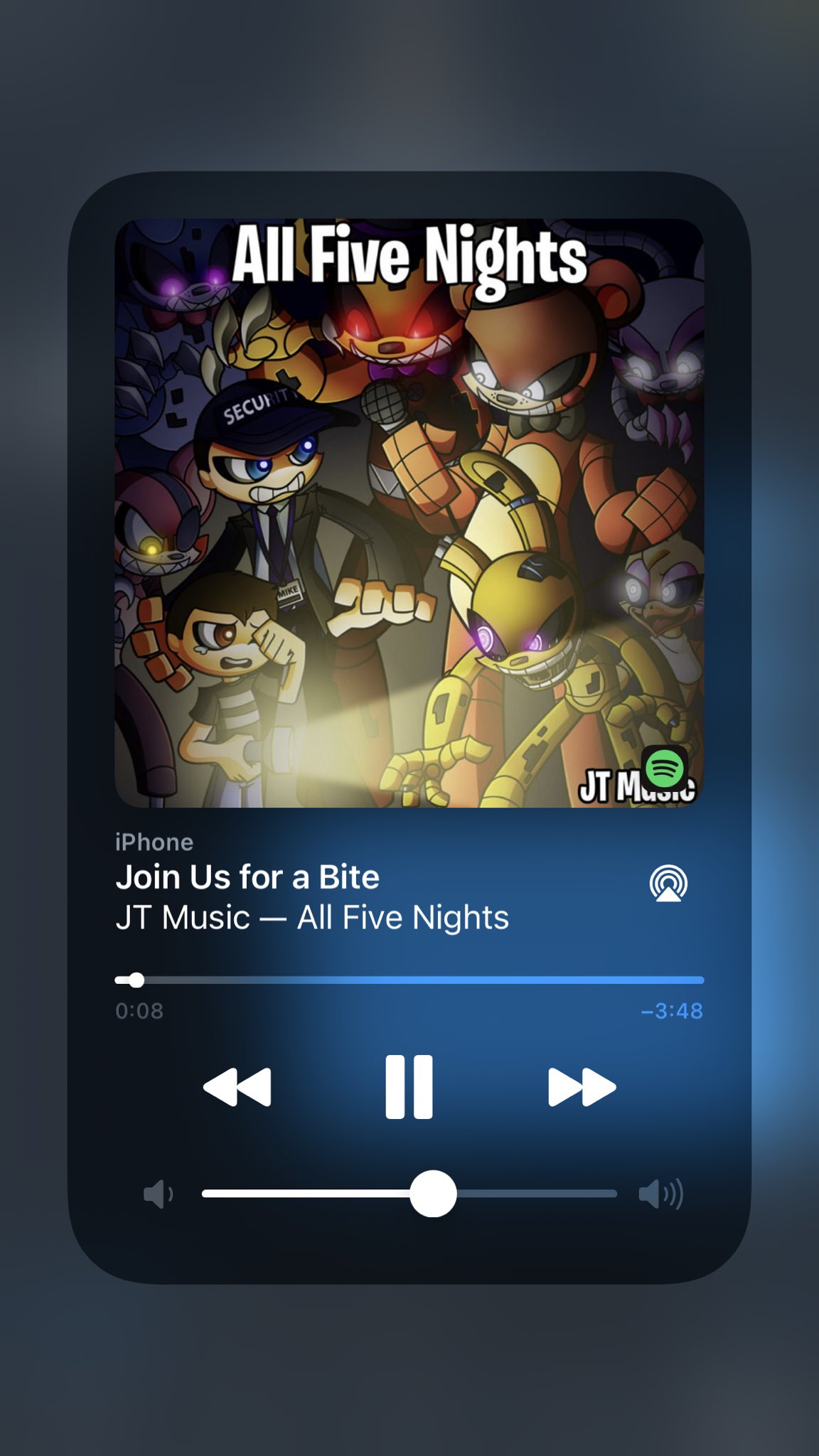Skip to the next track
Screen dimensions: 819x1456
[582, 1087]
